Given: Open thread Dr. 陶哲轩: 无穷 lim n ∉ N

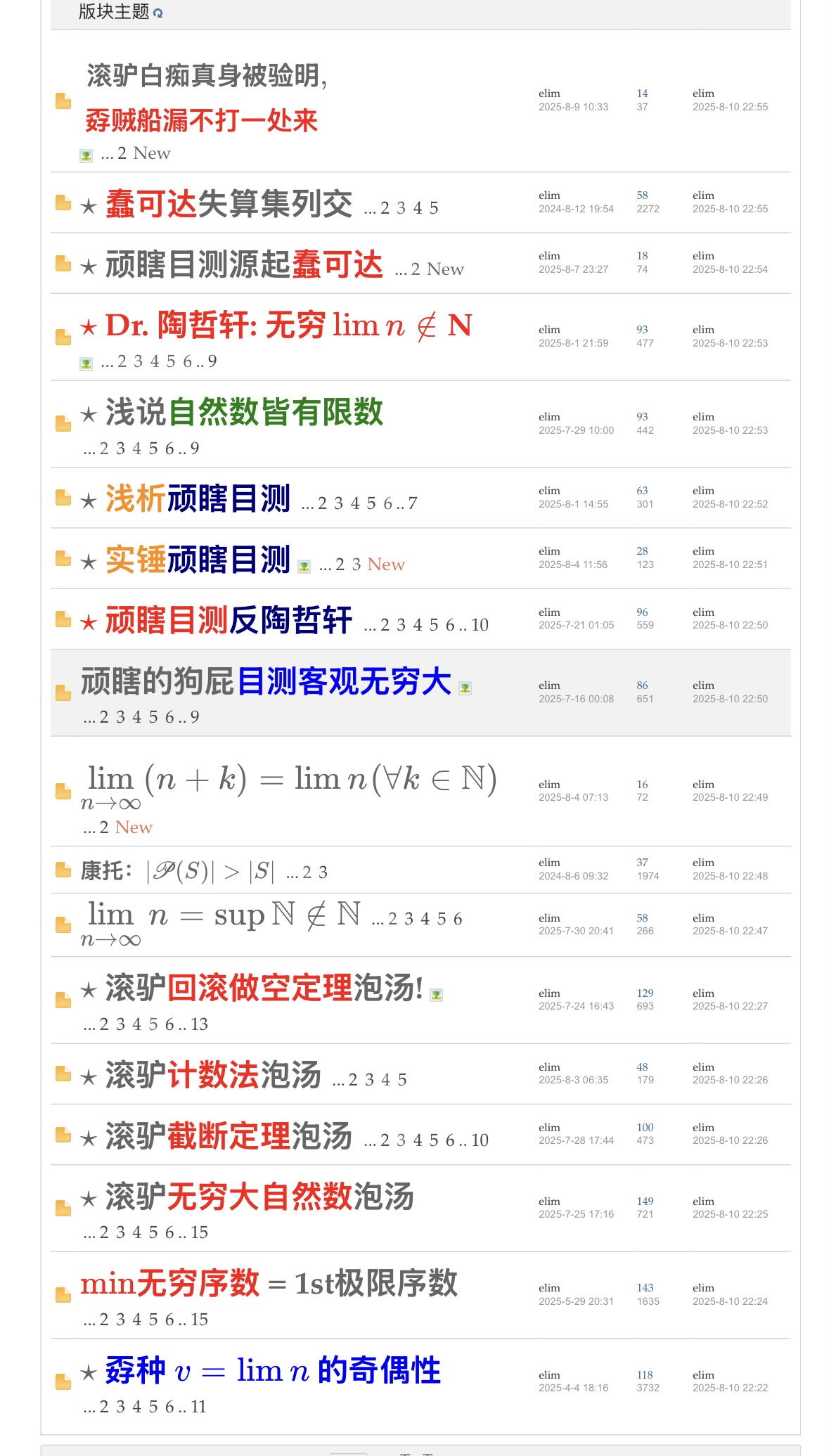Looking at the screenshot, I should click(289, 326).
